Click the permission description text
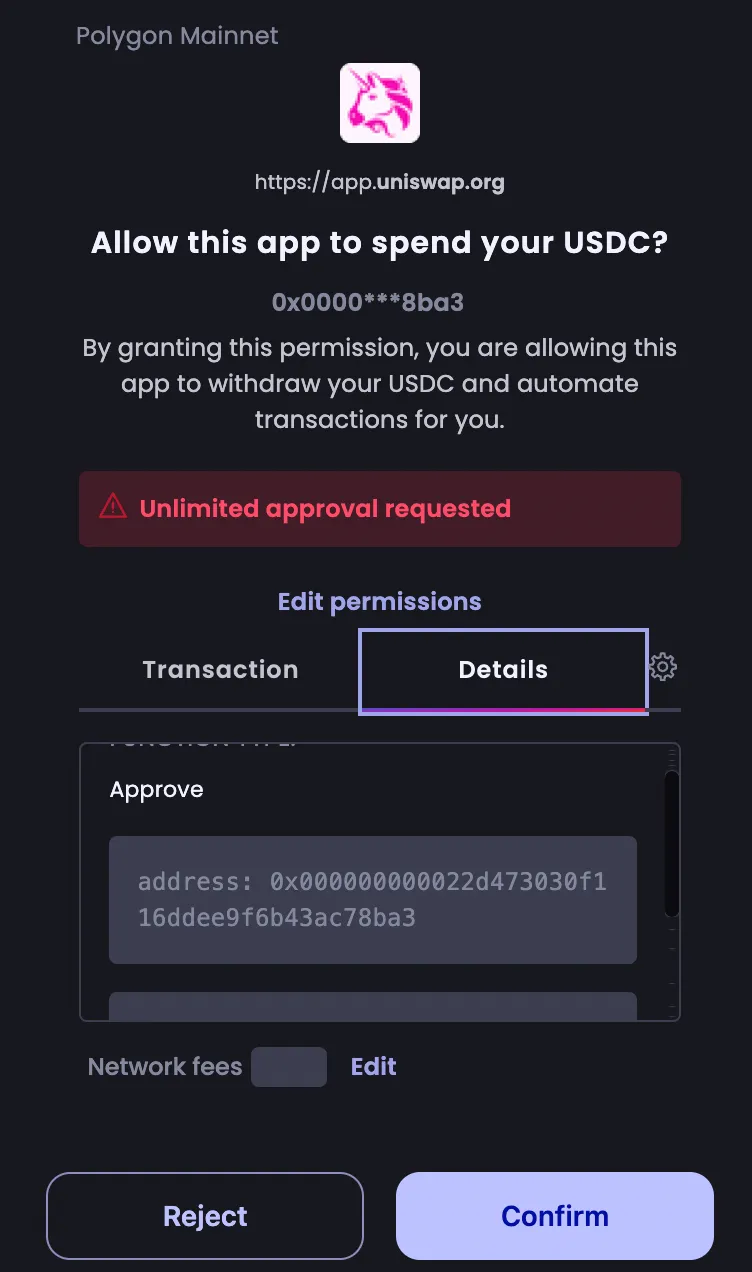752x1272 pixels. pos(380,383)
